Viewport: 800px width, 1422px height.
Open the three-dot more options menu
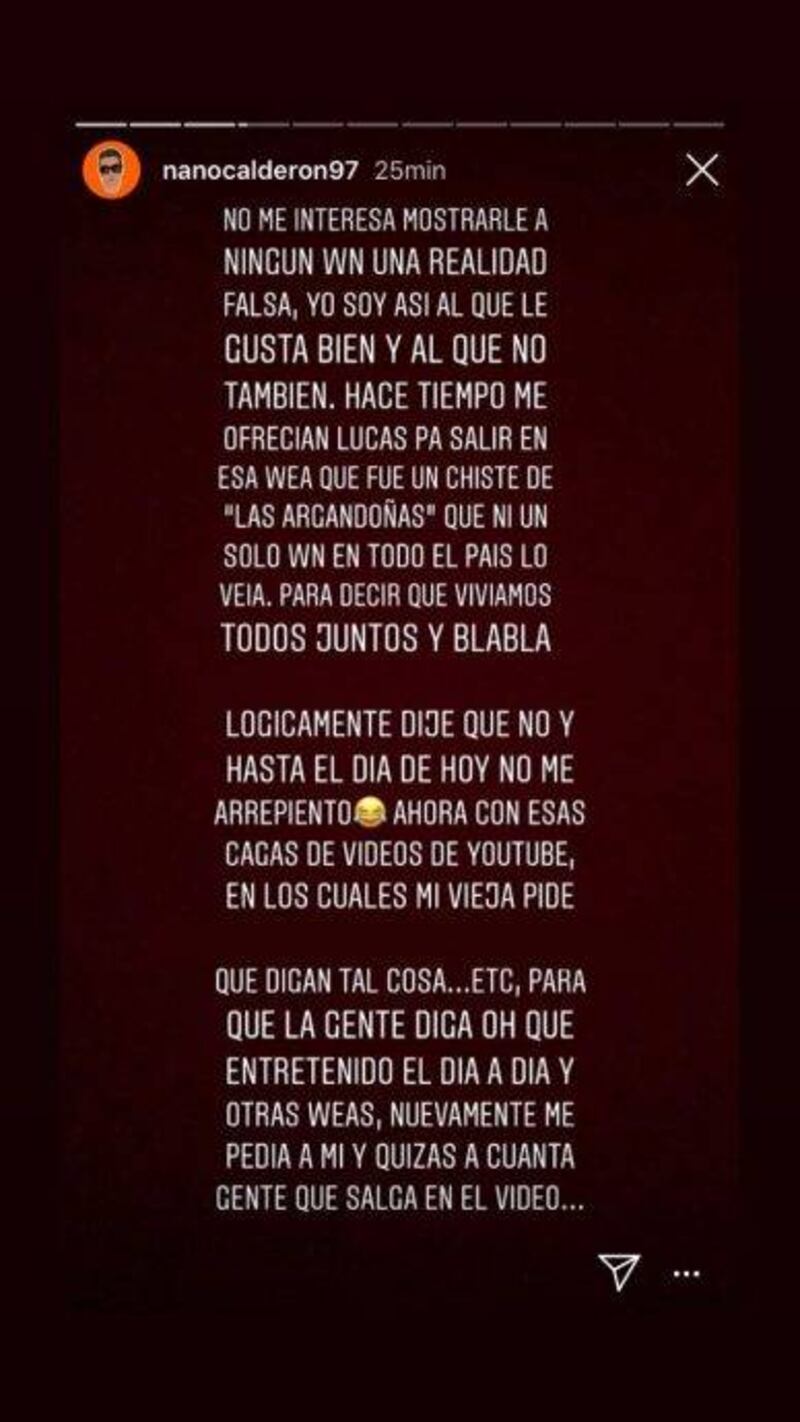(686, 1274)
